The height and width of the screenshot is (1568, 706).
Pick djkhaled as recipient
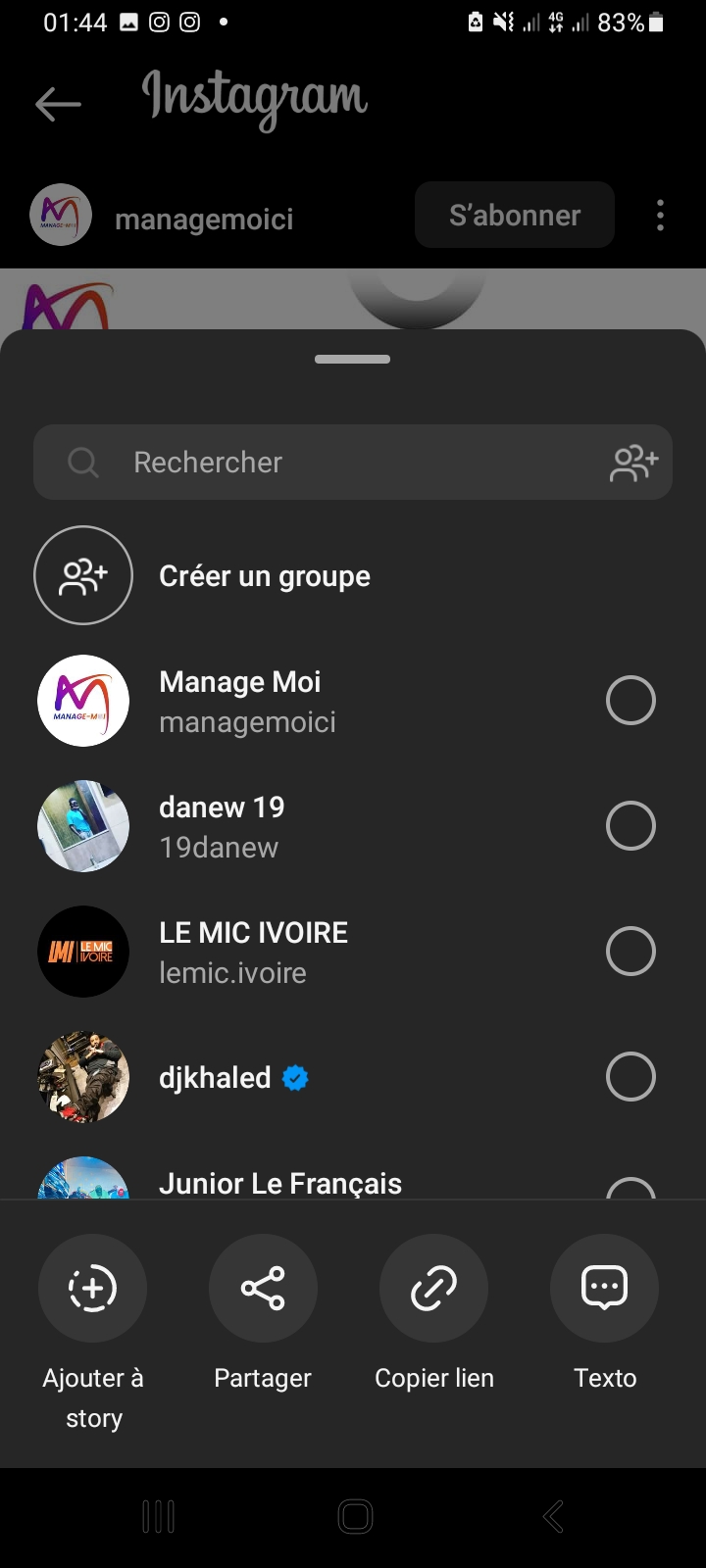pos(630,1077)
